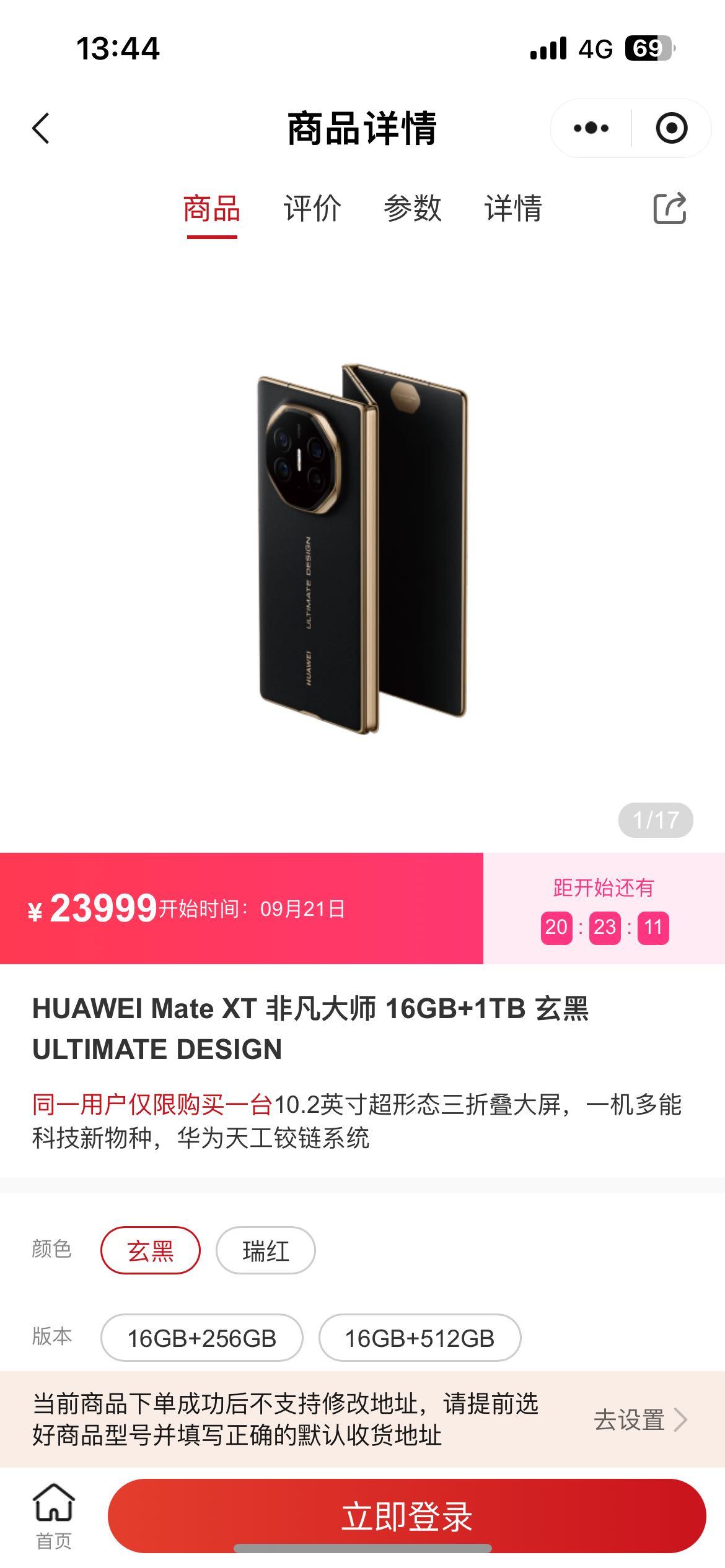
Task: Choose the 瑞红 color option
Action: click(x=266, y=1250)
